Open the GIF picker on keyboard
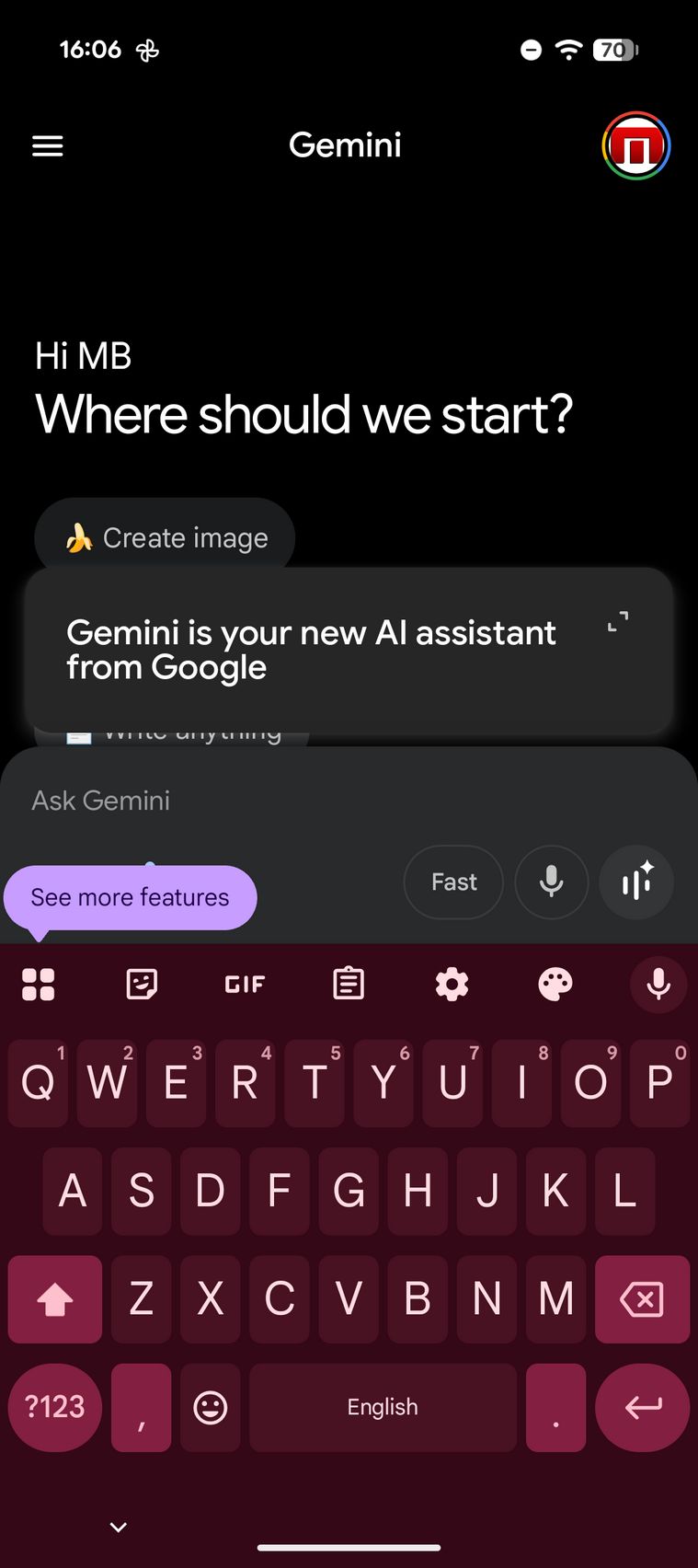Screen dimensions: 698x1568 pyautogui.click(x=245, y=985)
